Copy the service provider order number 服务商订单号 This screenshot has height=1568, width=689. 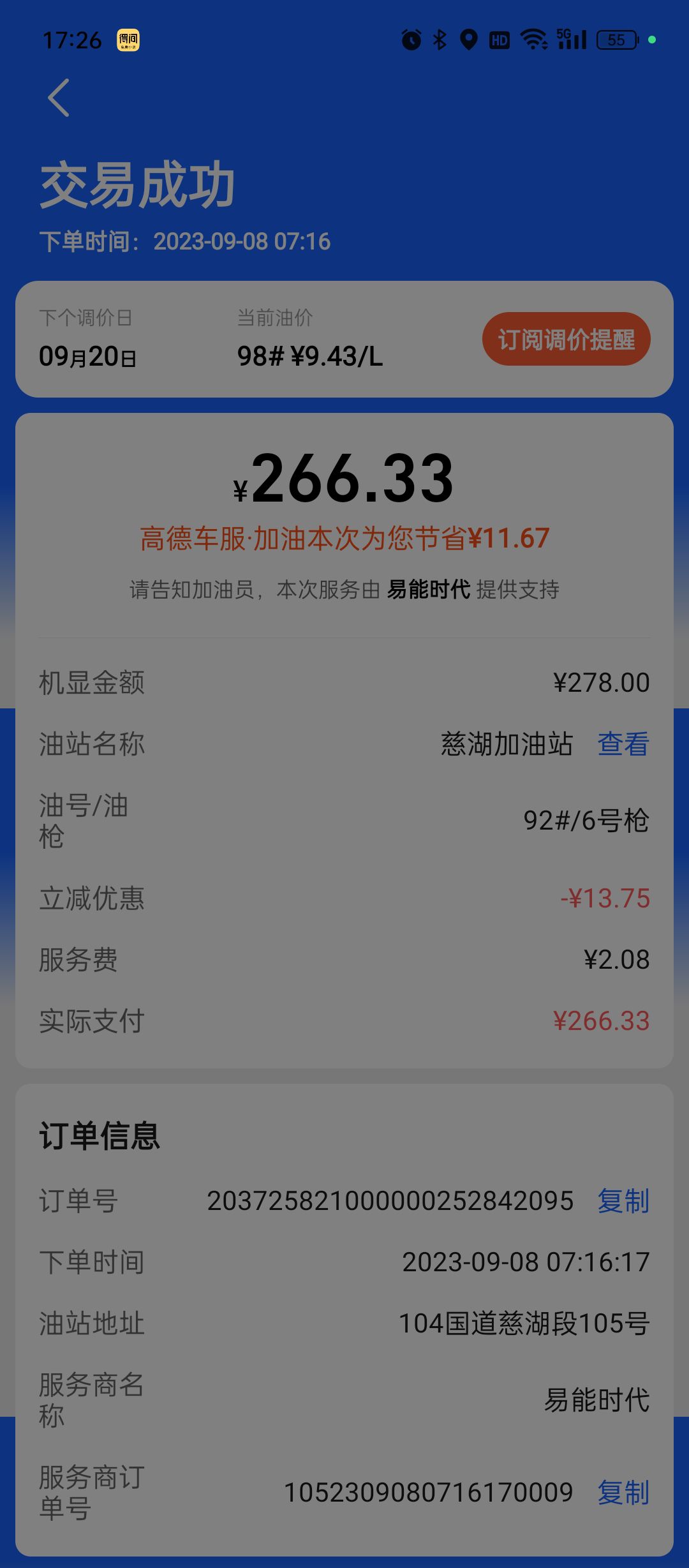point(623,1493)
